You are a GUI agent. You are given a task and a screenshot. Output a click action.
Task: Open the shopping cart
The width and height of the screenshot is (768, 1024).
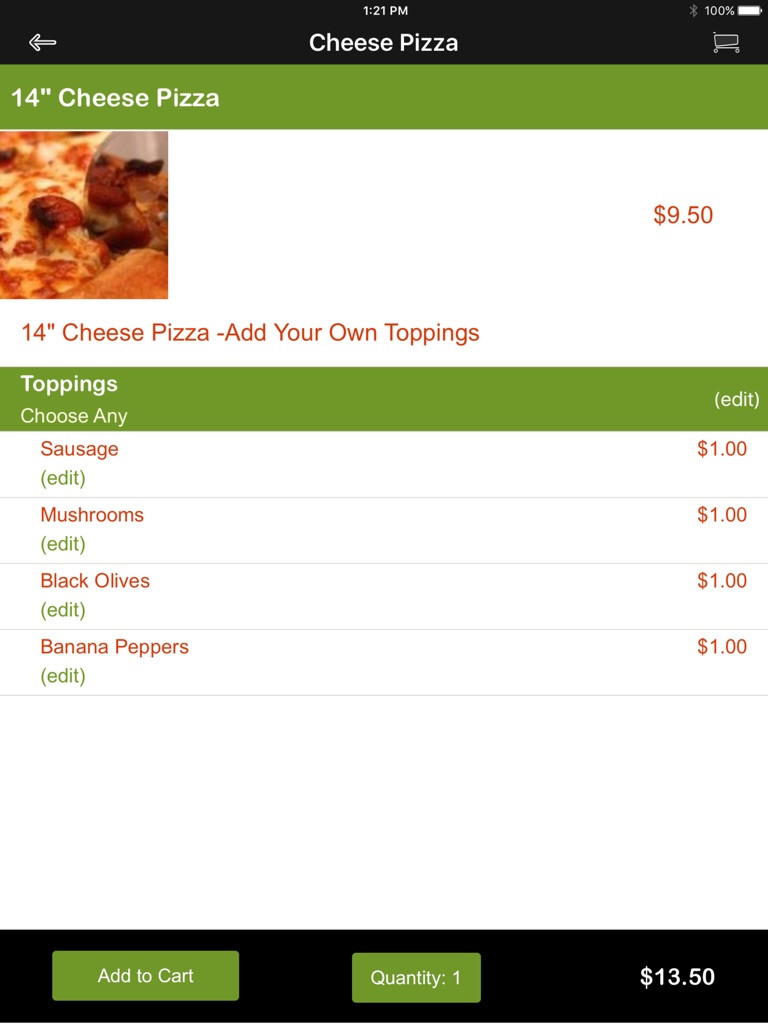pyautogui.click(x=725, y=42)
